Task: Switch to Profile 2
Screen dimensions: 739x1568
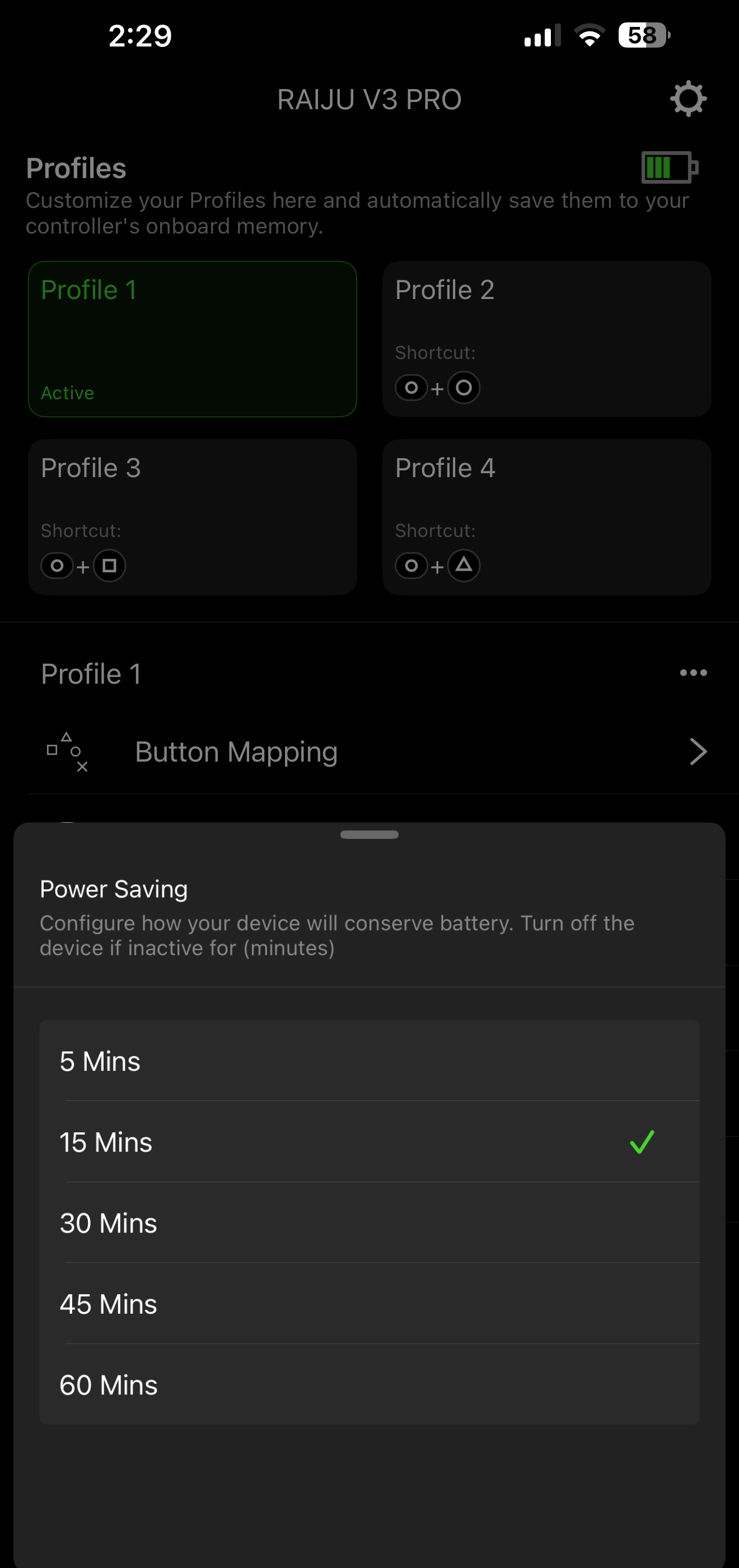Action: coord(546,339)
